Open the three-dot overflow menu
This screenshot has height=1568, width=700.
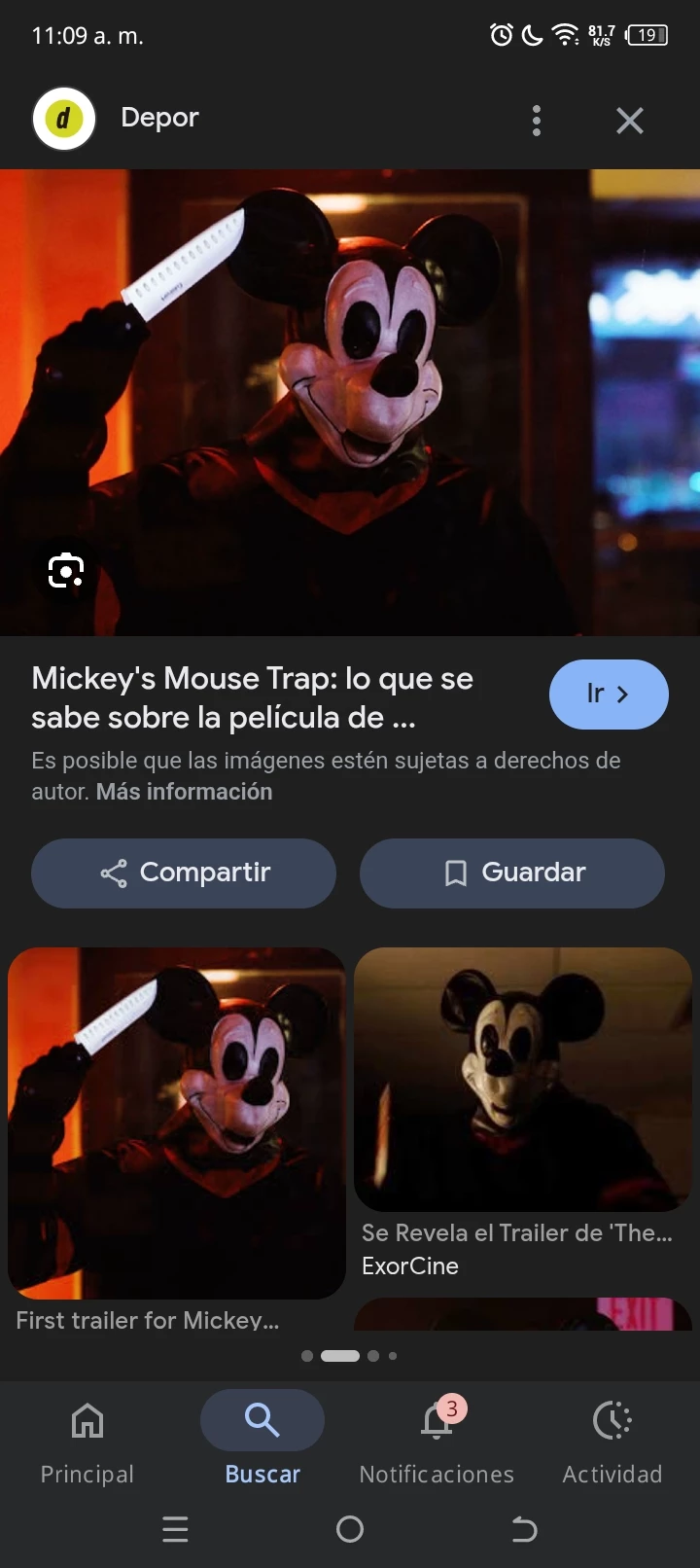537,121
